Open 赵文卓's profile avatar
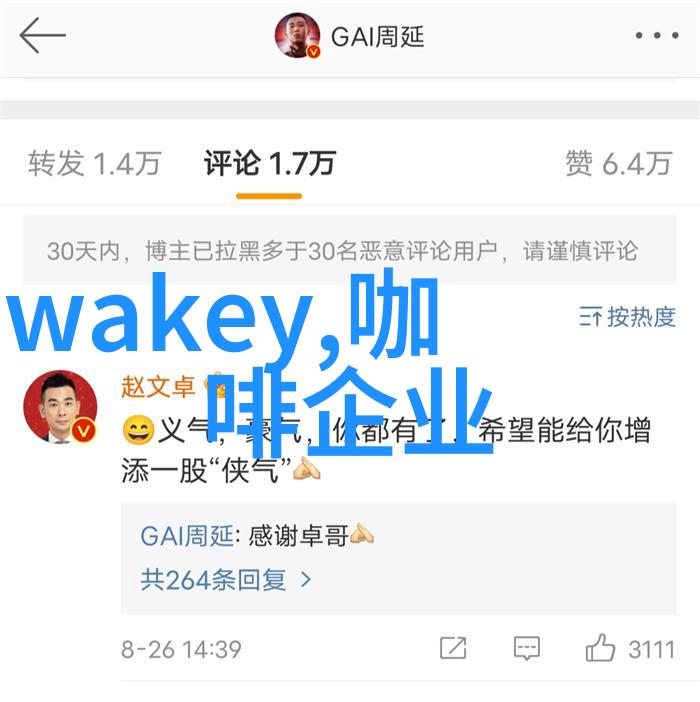 tap(59, 406)
